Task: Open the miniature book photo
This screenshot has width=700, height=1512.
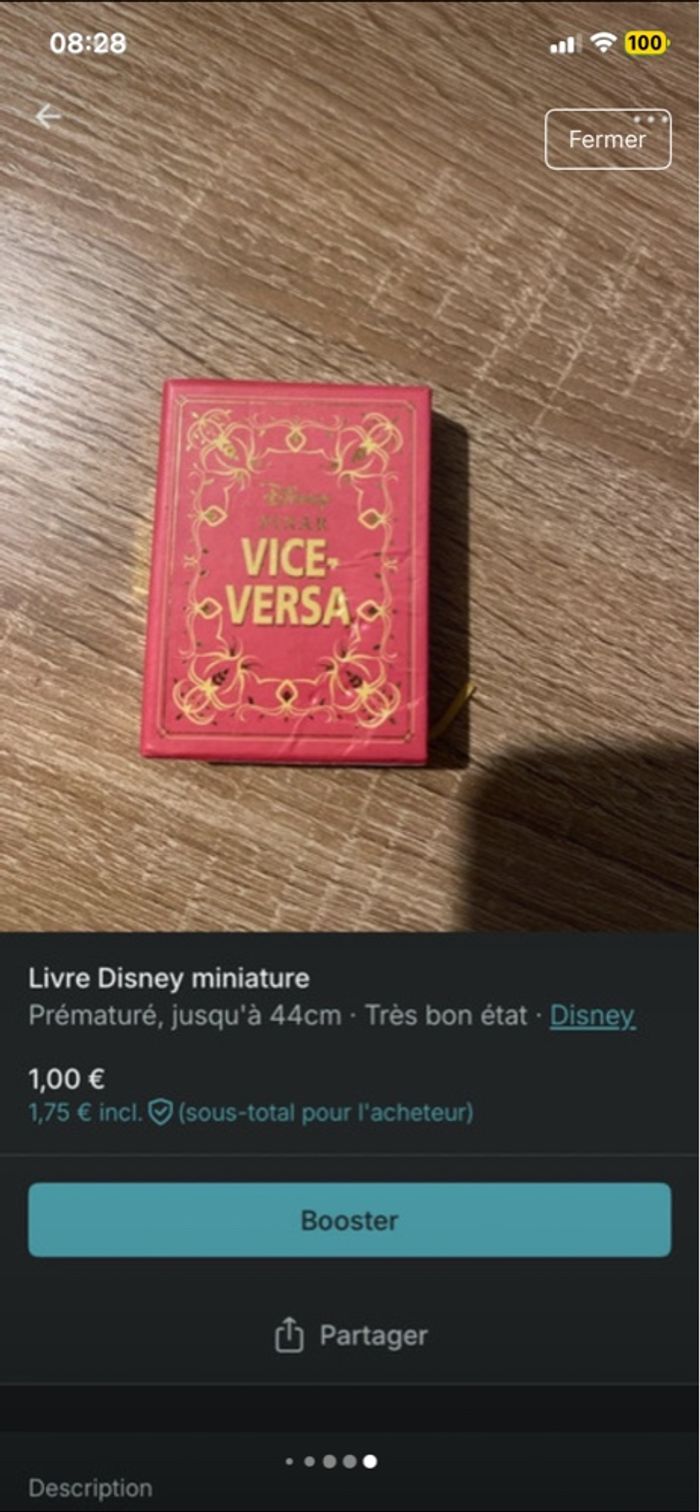Action: tap(290, 570)
